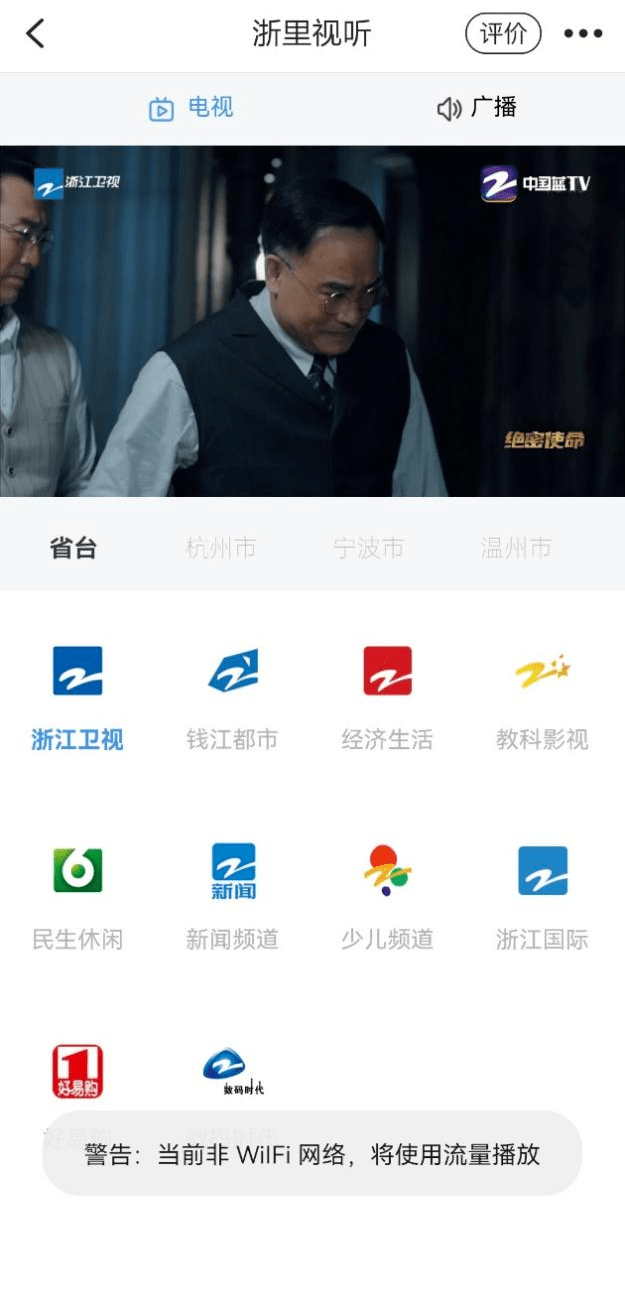Tap the 评价 button

[503, 34]
